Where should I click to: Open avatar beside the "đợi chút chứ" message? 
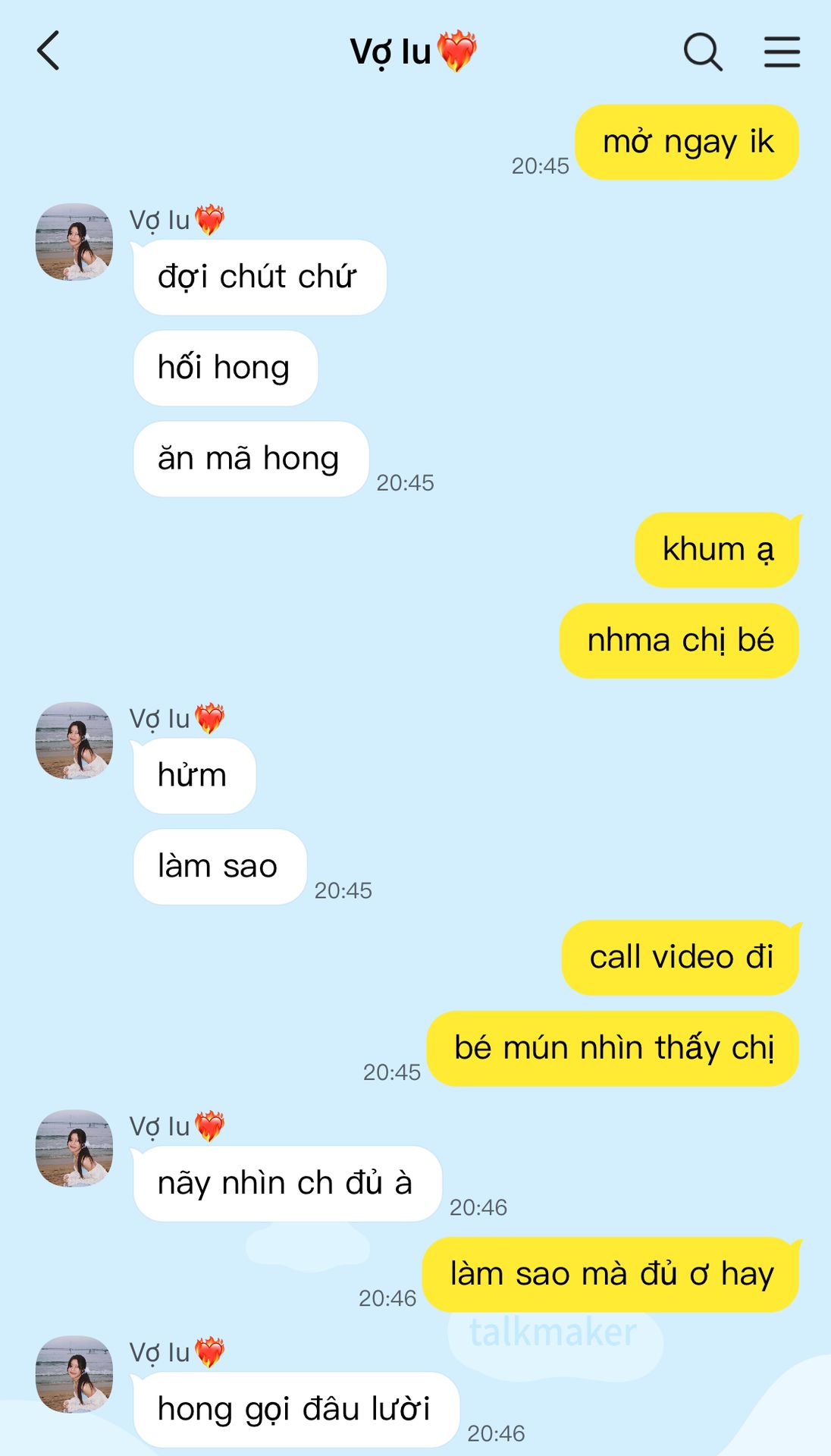pyautogui.click(x=74, y=241)
